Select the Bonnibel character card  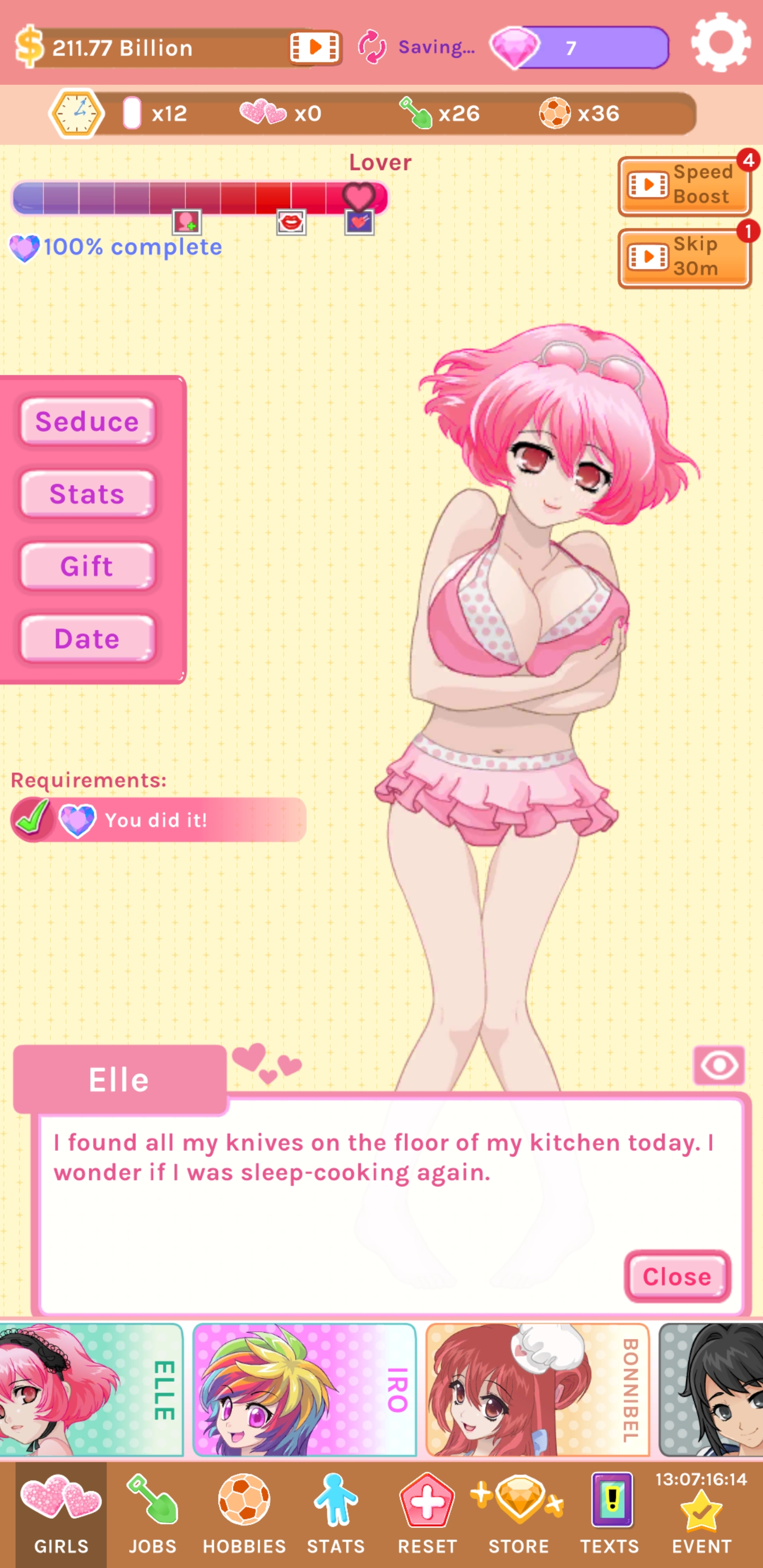[x=537, y=1389]
